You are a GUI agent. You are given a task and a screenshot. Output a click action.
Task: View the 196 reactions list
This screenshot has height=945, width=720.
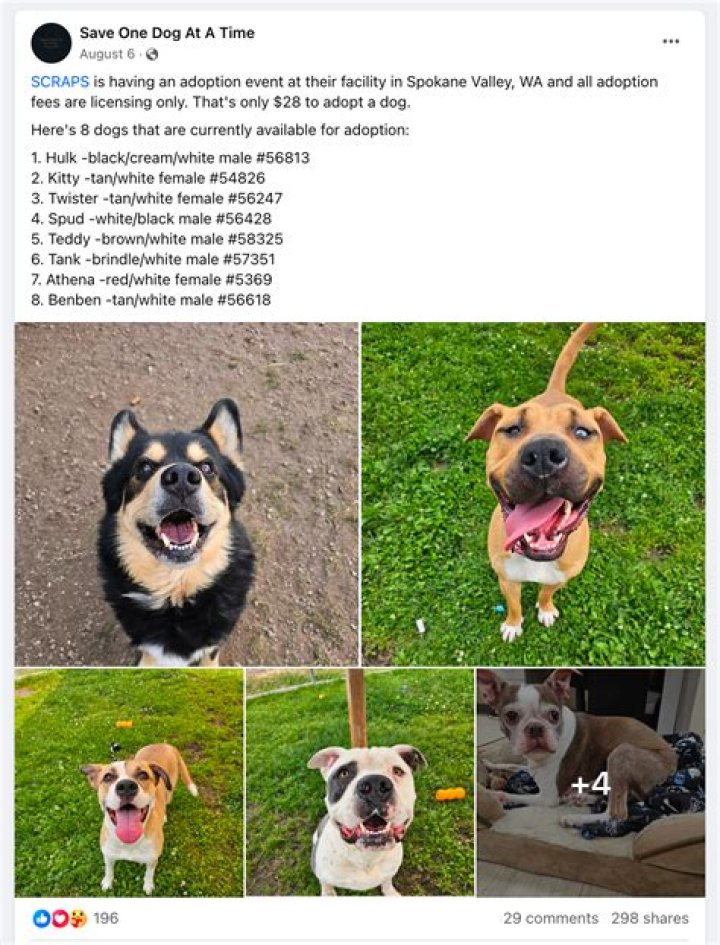[x=104, y=918]
